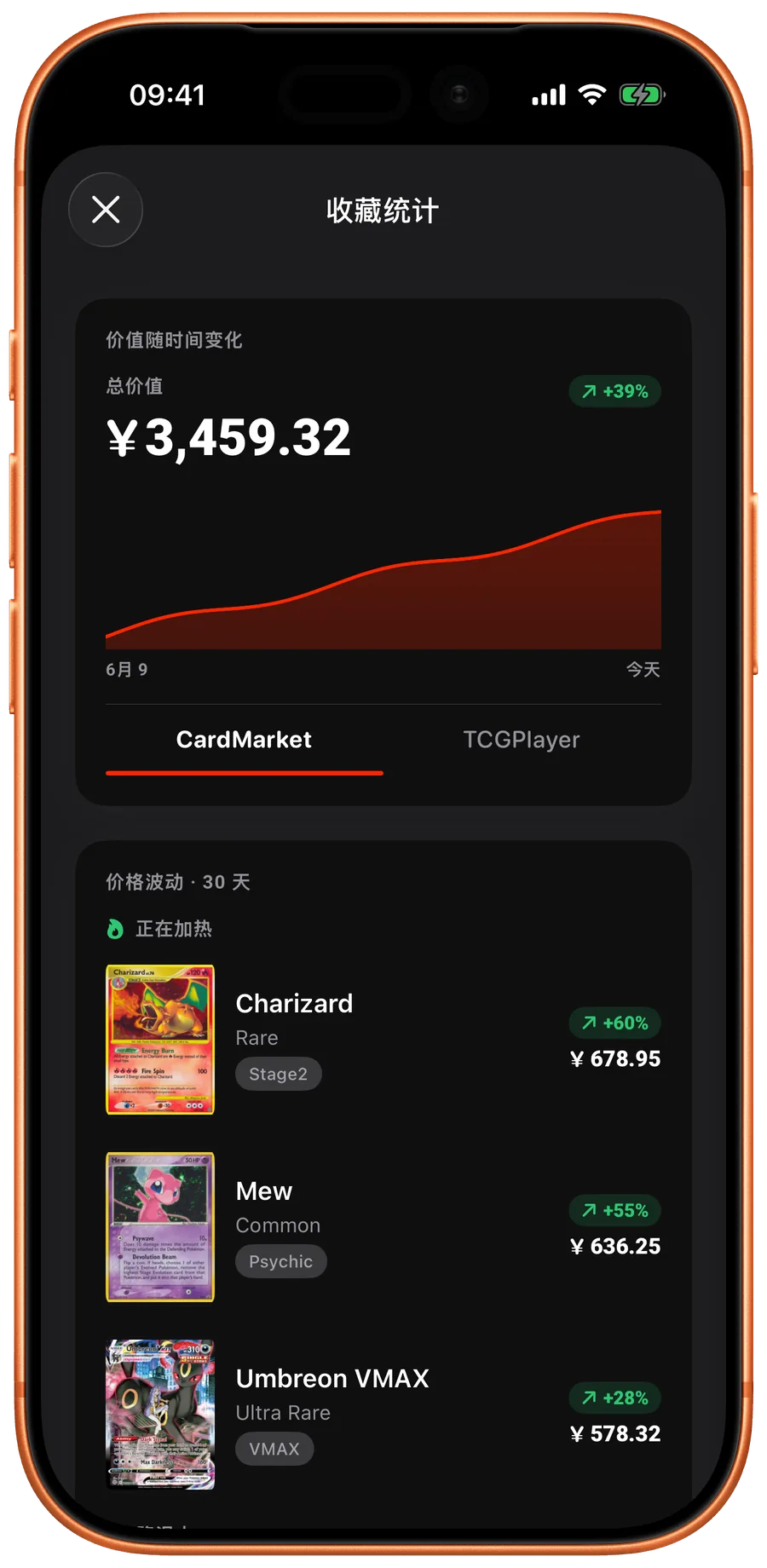
Task: Open the Charizard card row
Action: (x=383, y=1040)
